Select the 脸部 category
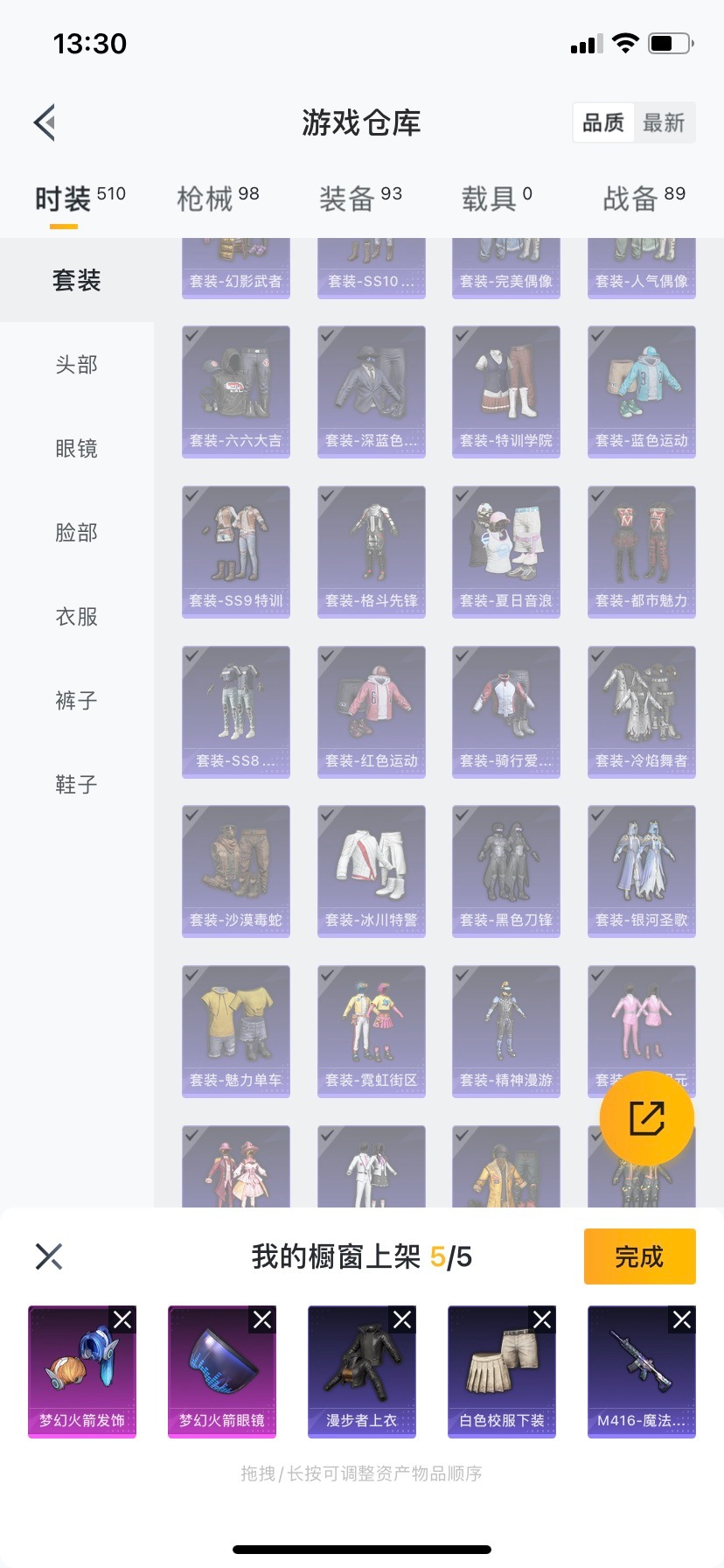The height and width of the screenshot is (1568, 724). (77, 532)
